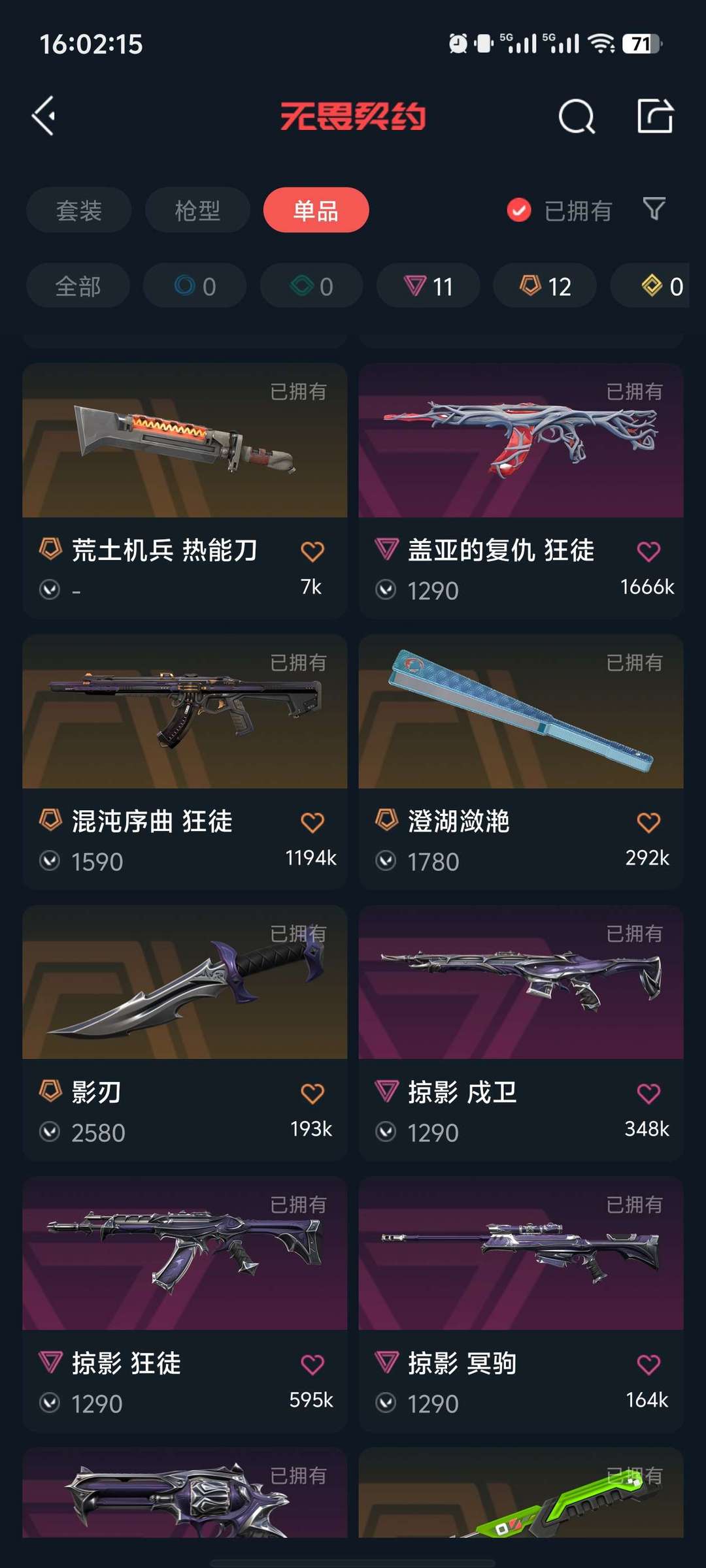Viewport: 706px width, 1568px height.
Task: Open the 荒土机兵 热能刀 card
Action: 185,491
